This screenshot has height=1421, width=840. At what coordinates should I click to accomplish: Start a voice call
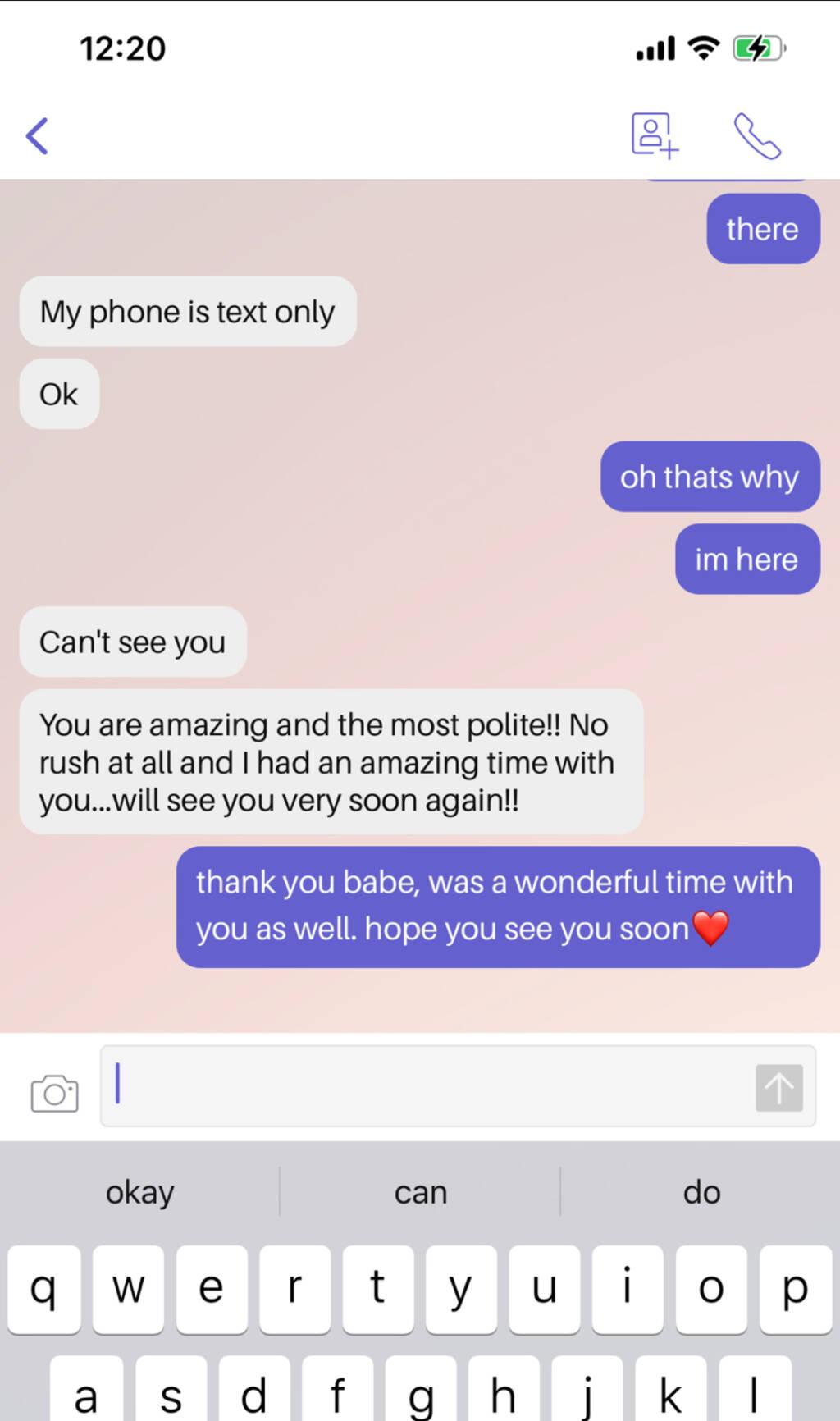[x=756, y=136]
